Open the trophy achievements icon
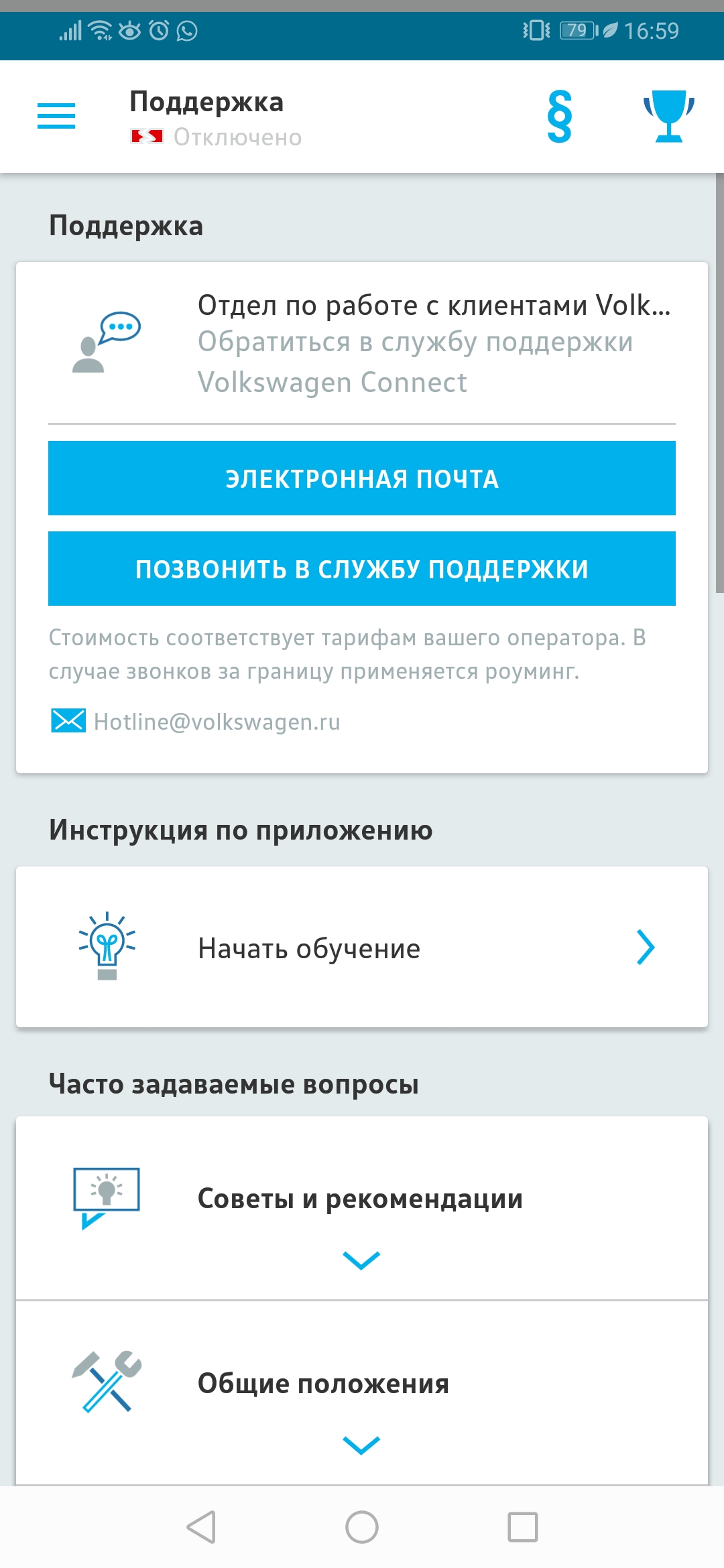The height and width of the screenshot is (1568, 724). (668, 117)
